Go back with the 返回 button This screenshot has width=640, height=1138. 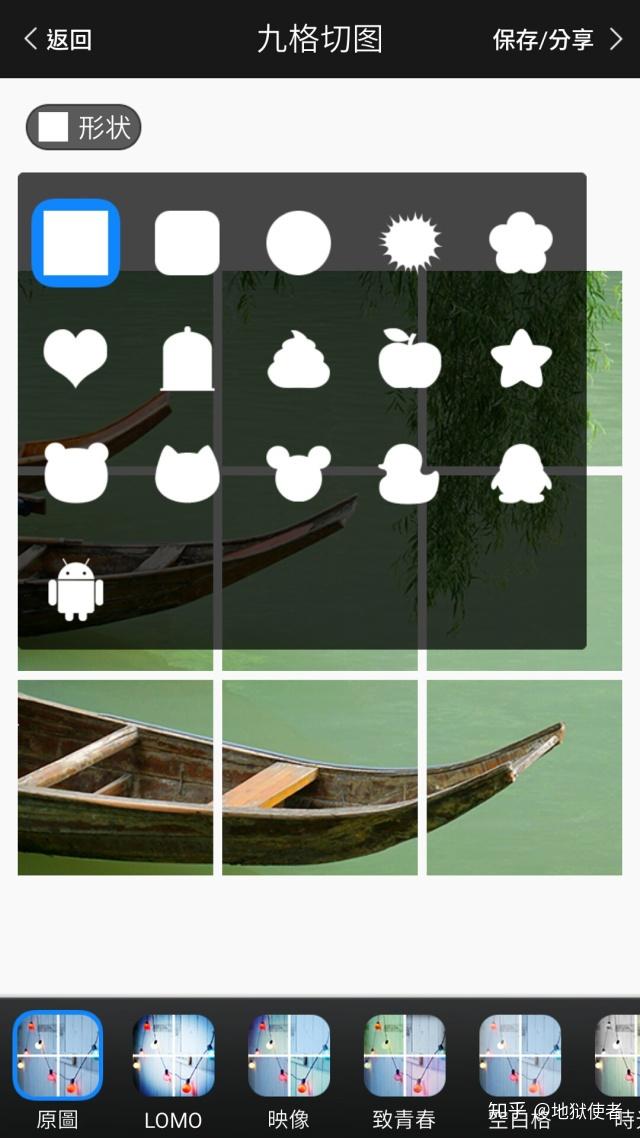58,39
